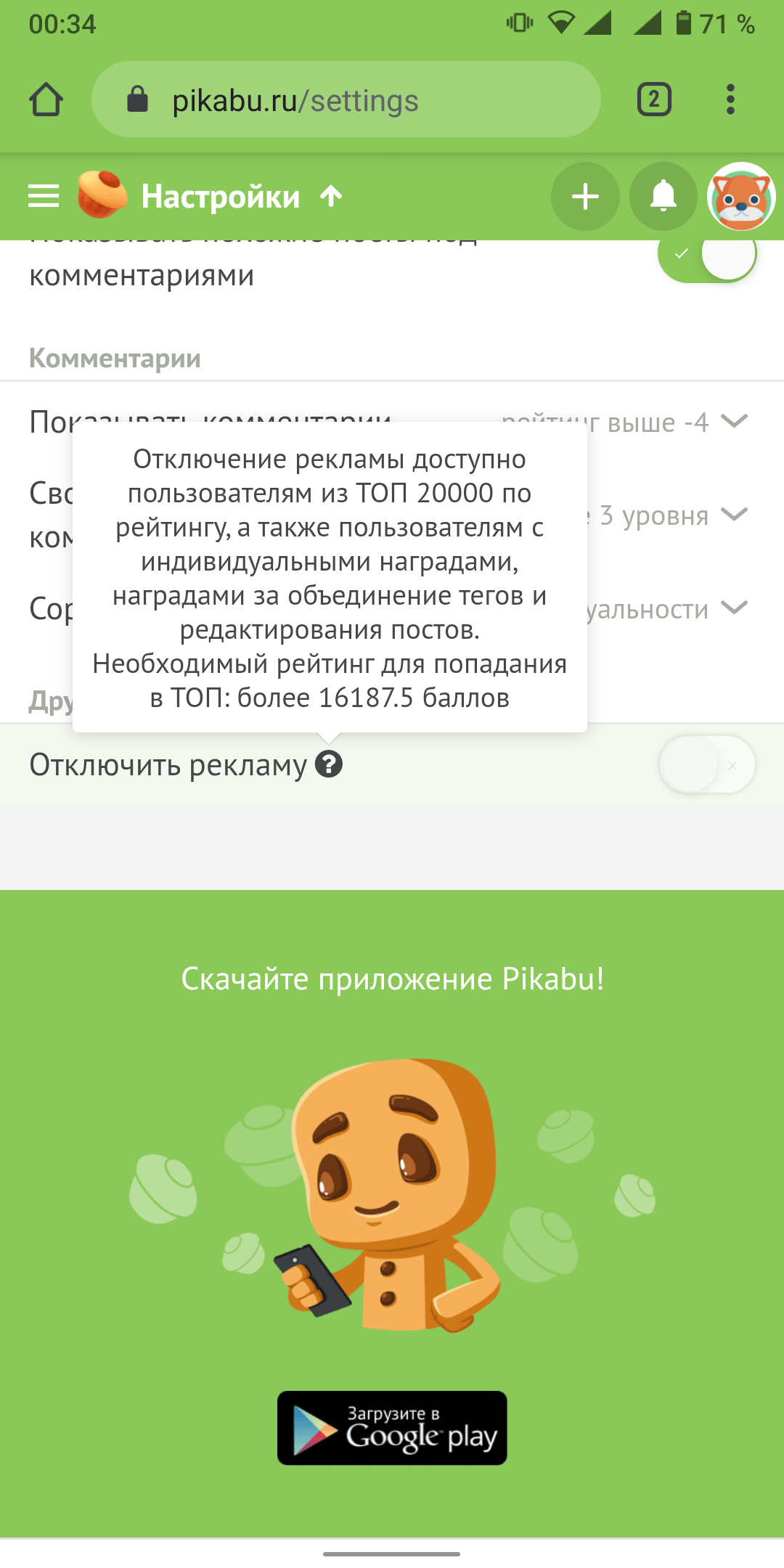Expand the comment sorting dropdown
784x1568 pixels.
point(735,608)
